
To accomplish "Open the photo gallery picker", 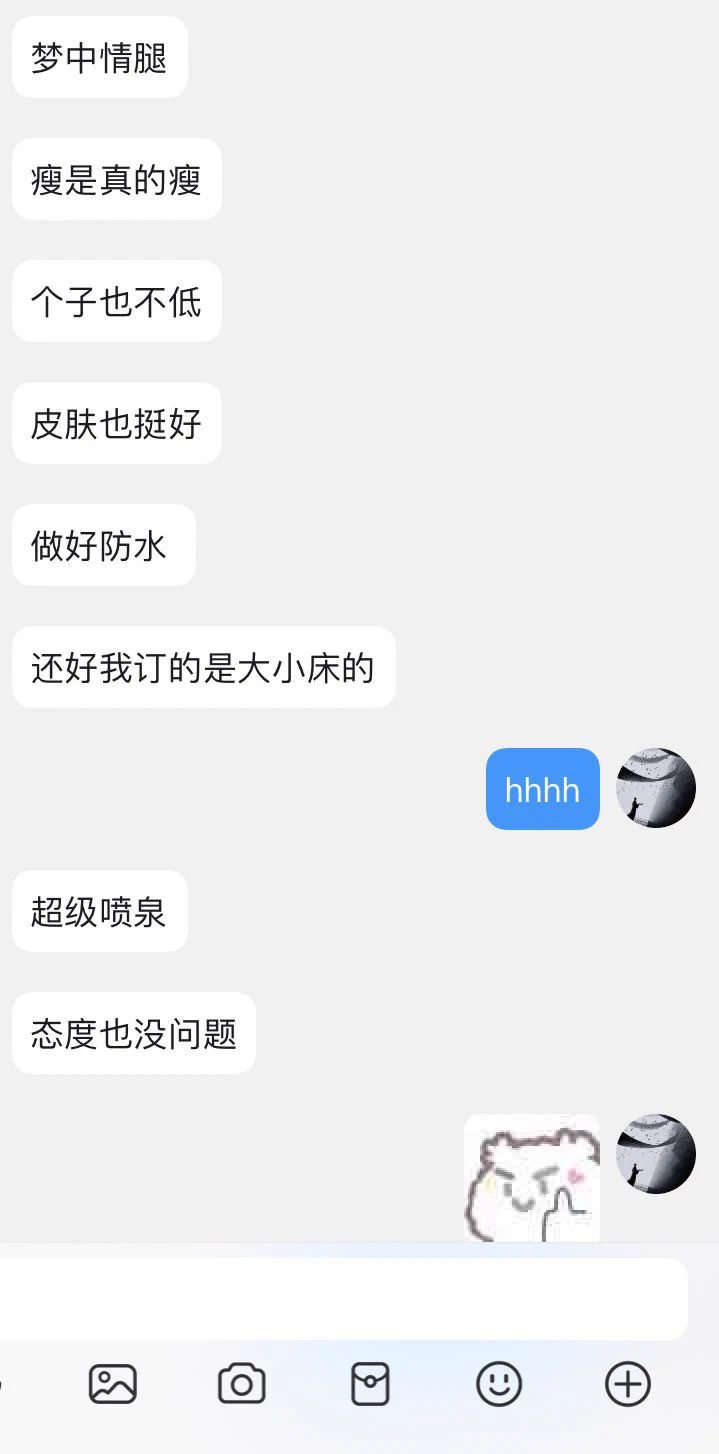I will 113,1385.
